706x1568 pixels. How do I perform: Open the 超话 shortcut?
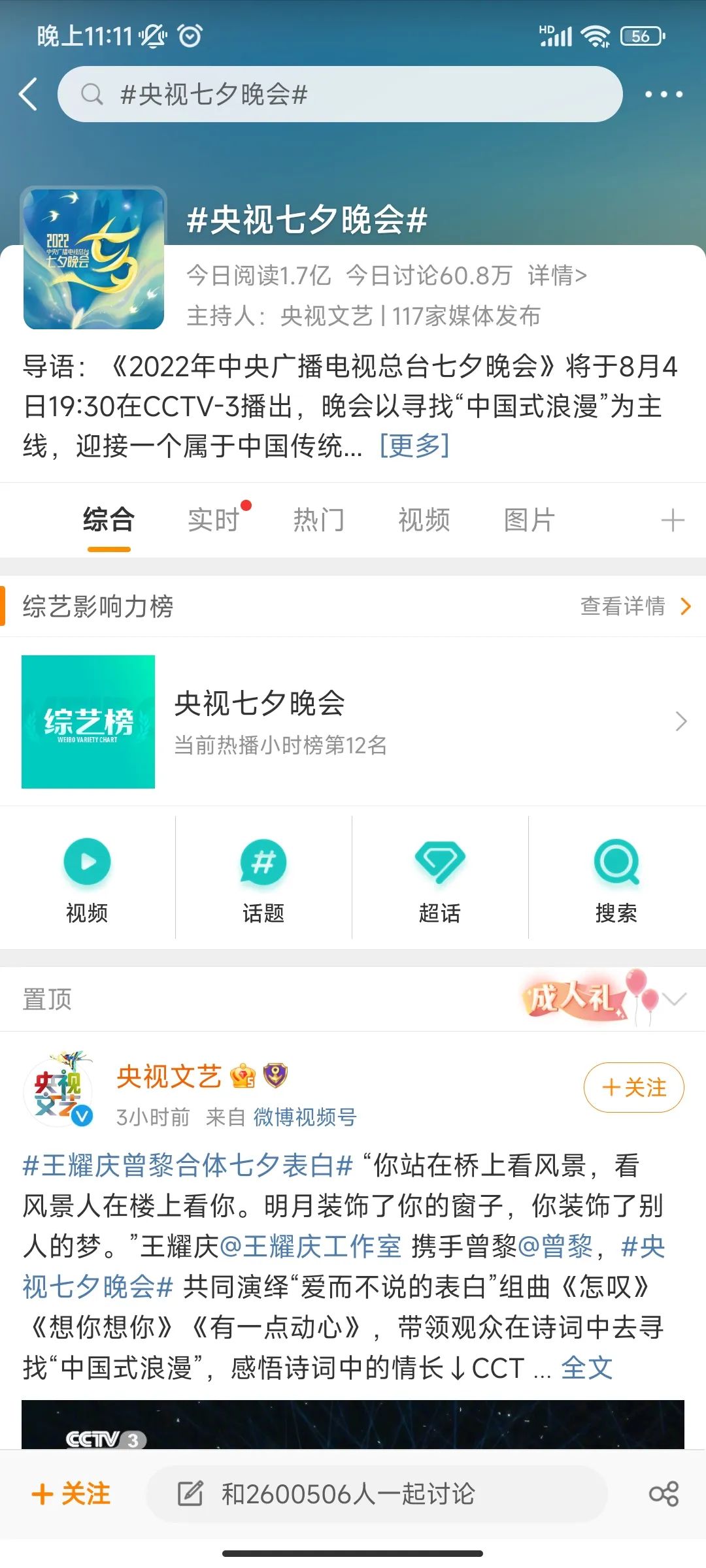pos(440,877)
